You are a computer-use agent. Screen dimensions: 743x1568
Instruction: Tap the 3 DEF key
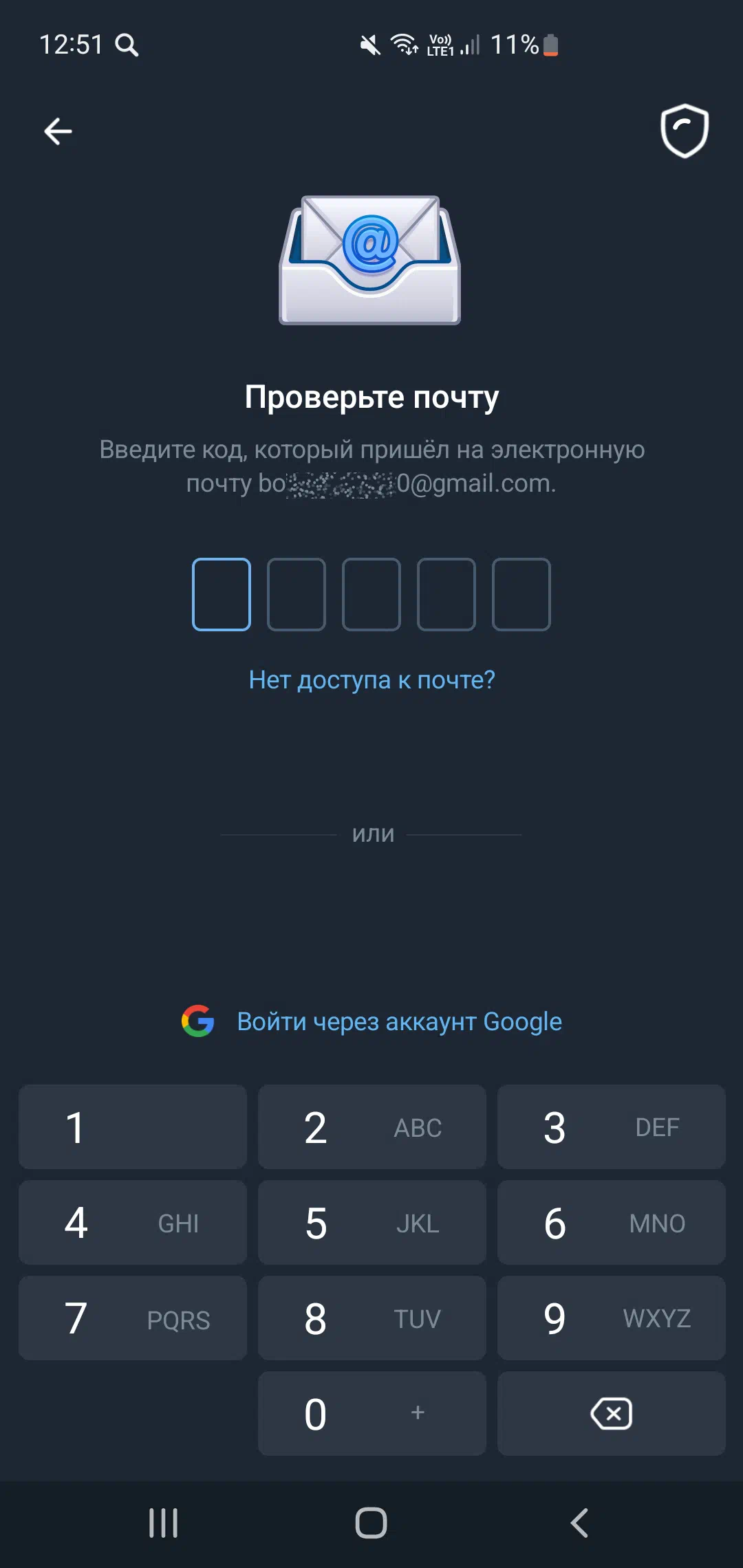pos(612,1127)
